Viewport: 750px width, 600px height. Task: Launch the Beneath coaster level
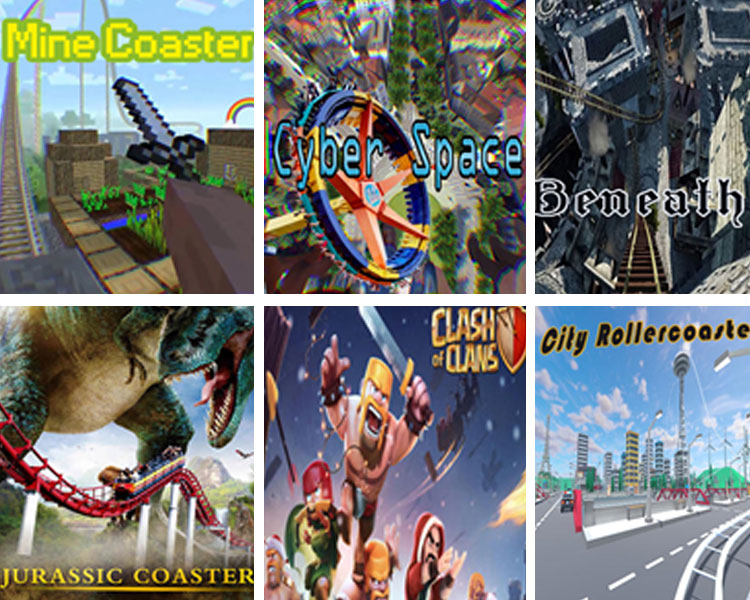click(x=642, y=147)
